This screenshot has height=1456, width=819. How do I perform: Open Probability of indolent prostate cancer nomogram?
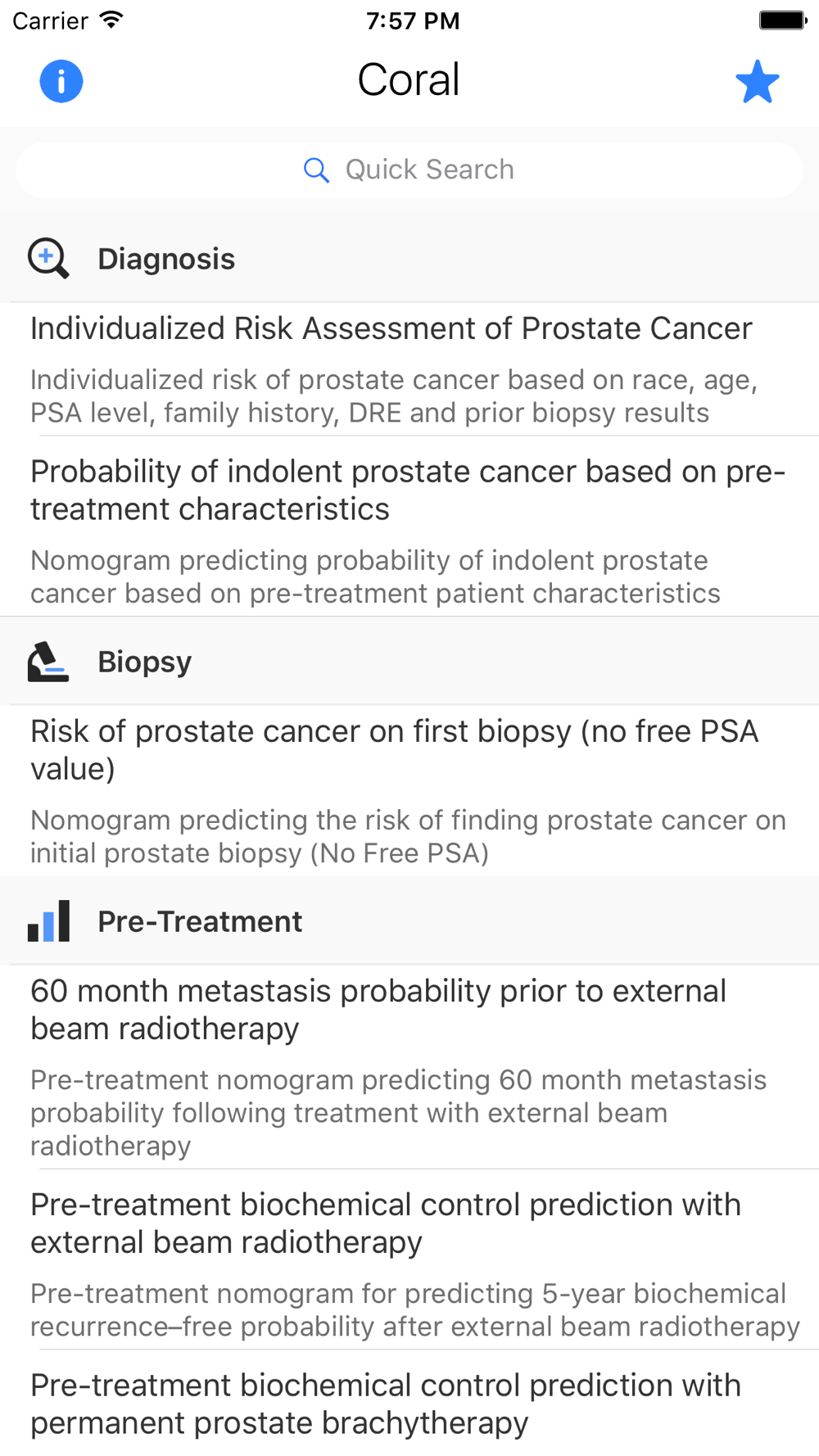pos(409,527)
